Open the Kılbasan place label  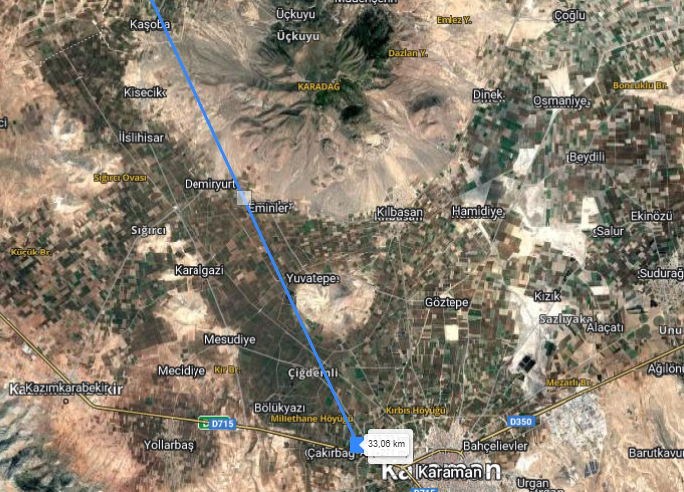pos(400,214)
